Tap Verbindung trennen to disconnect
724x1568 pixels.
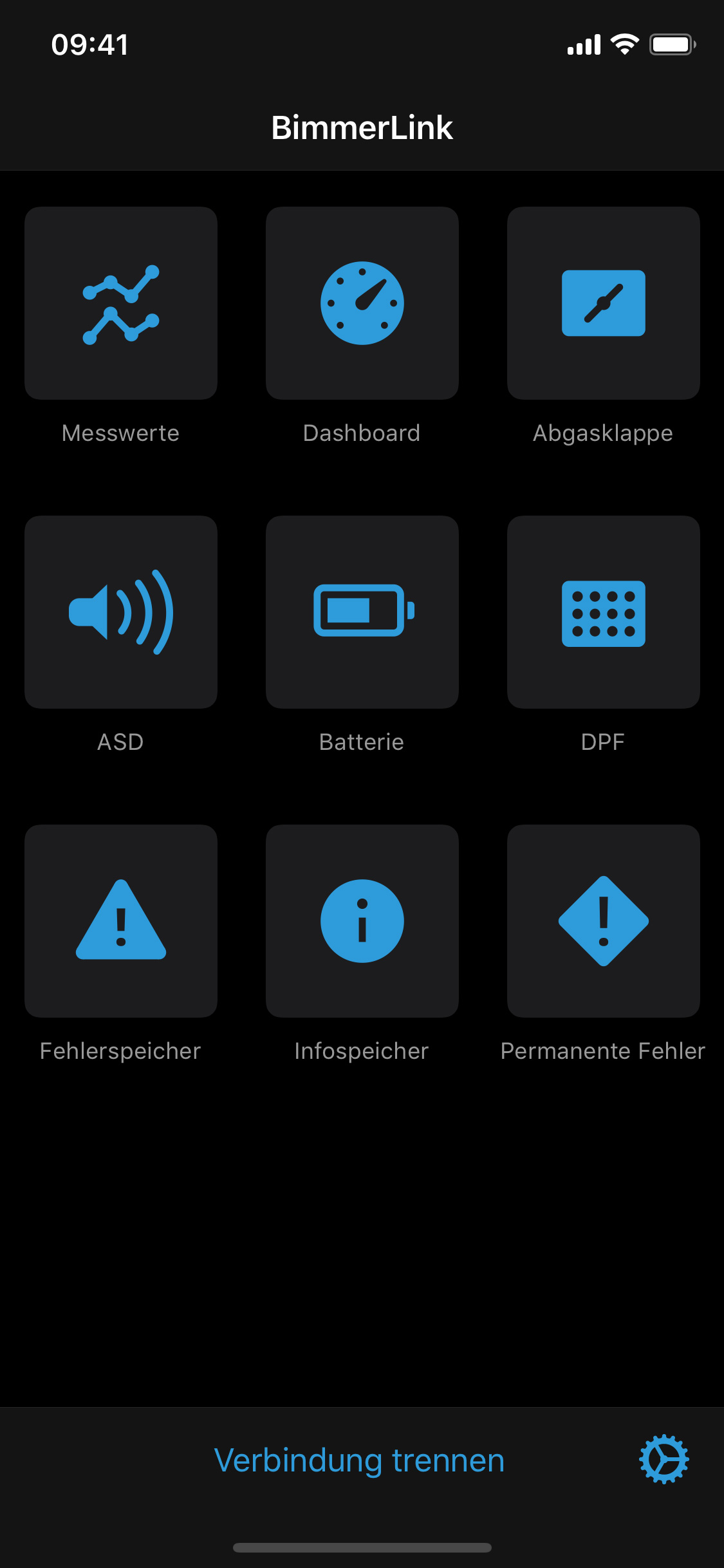(x=359, y=1460)
